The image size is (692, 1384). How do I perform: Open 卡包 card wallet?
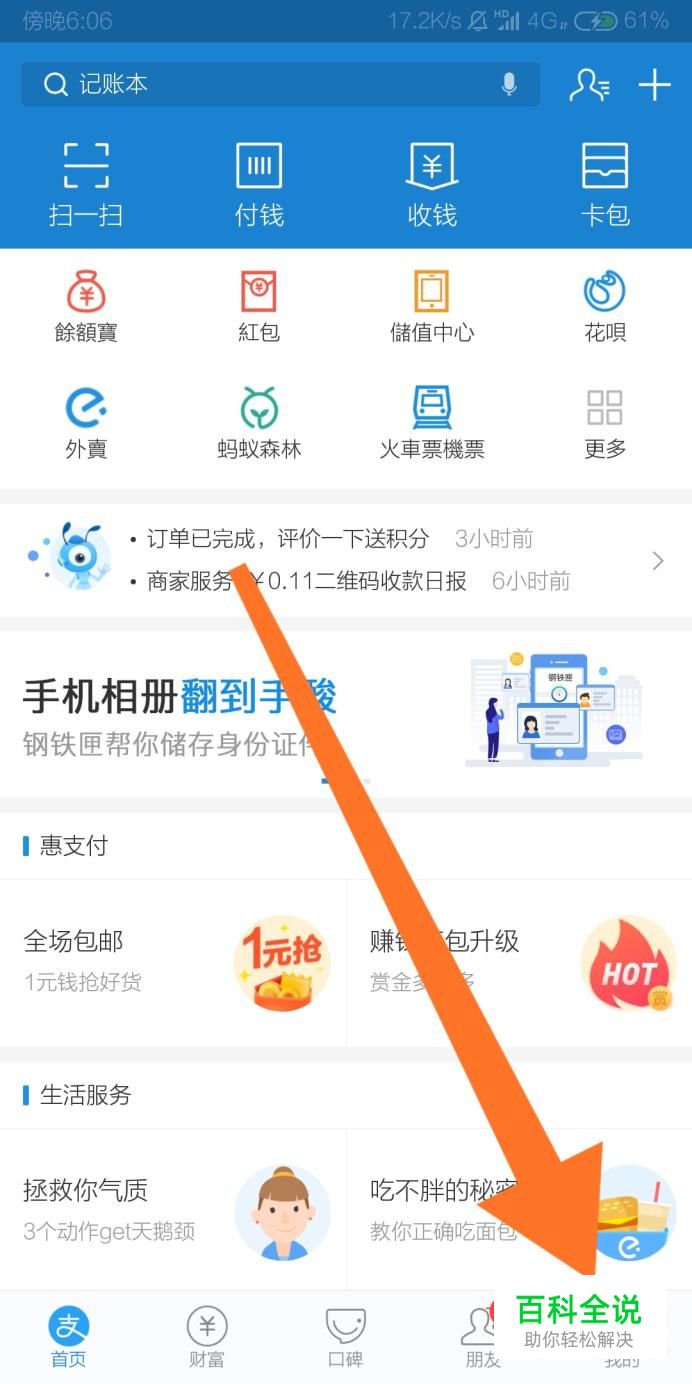coord(605,184)
